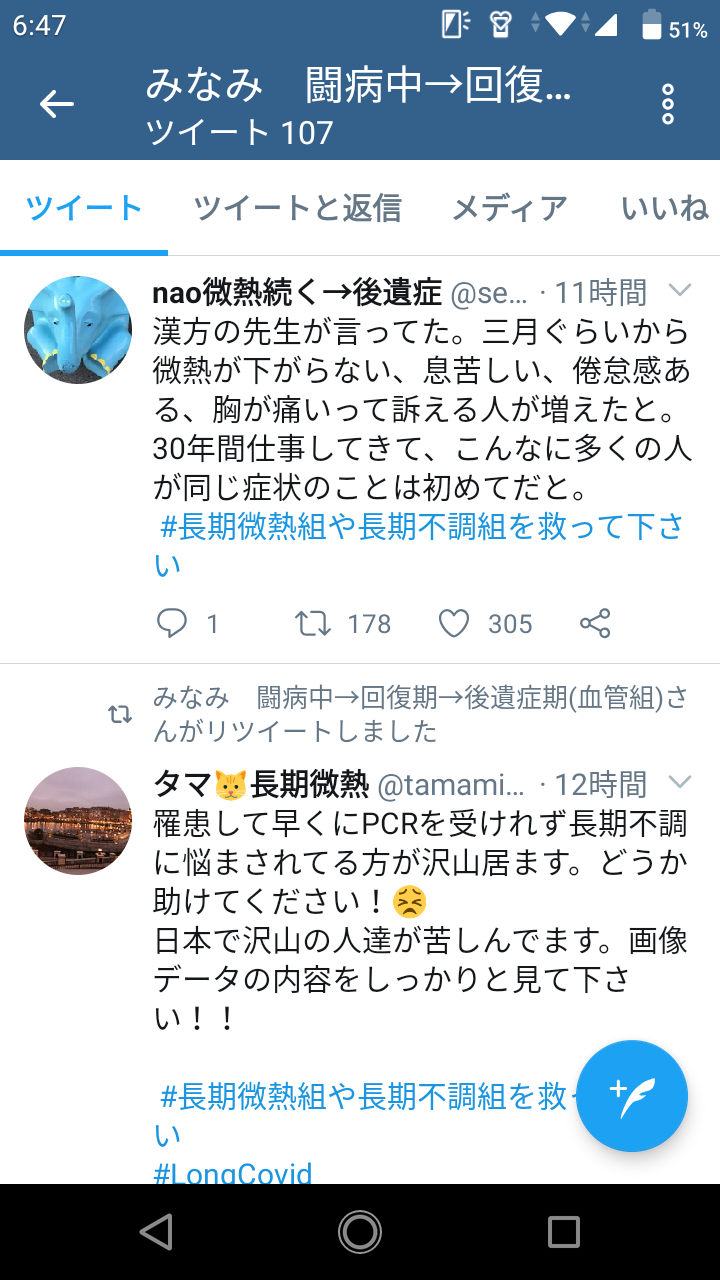720x1280 pixels.
Task: Expand options chevron on nao's tweet
Action: point(680,291)
